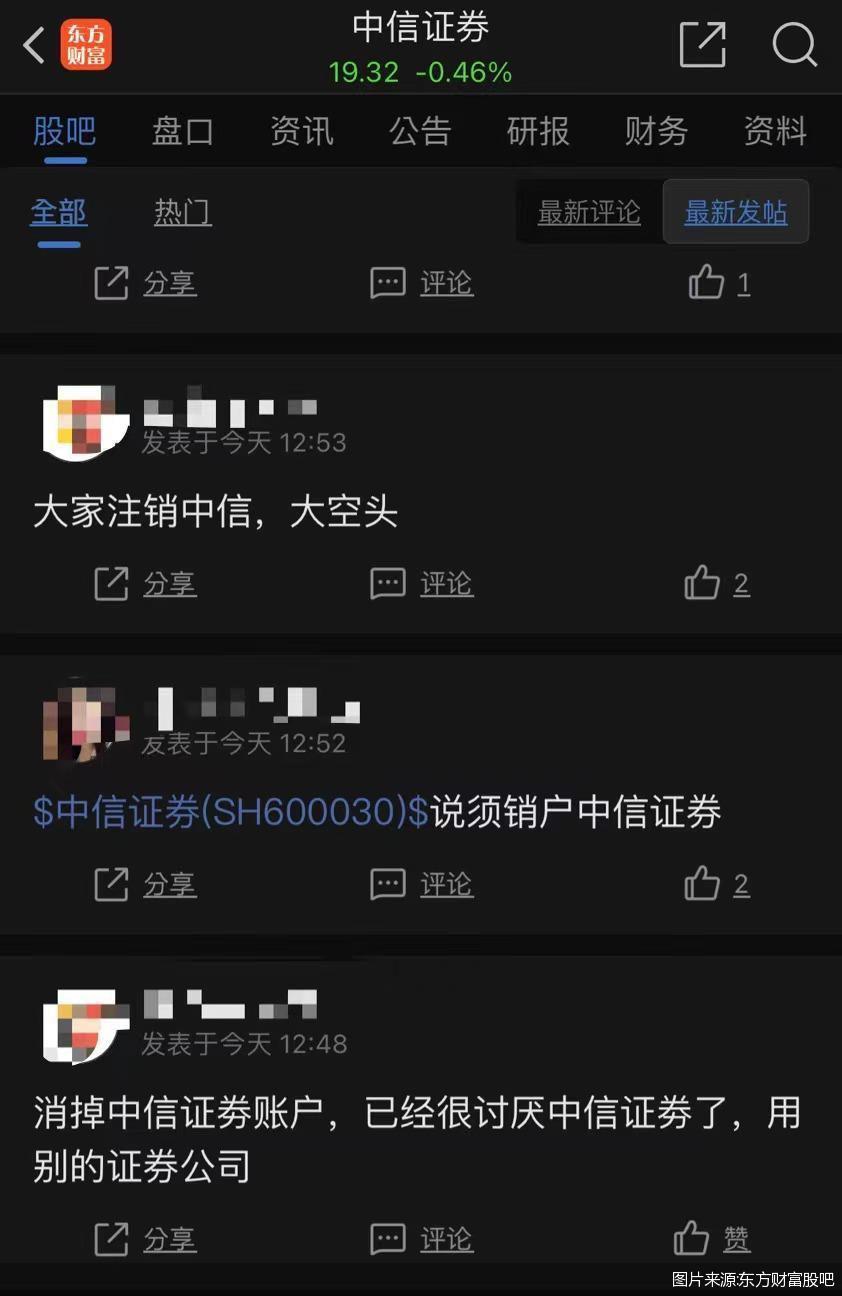This screenshot has width=842, height=1296.
Task: Open the $中信证券(SH600030)$ stock link
Action: pos(231,812)
